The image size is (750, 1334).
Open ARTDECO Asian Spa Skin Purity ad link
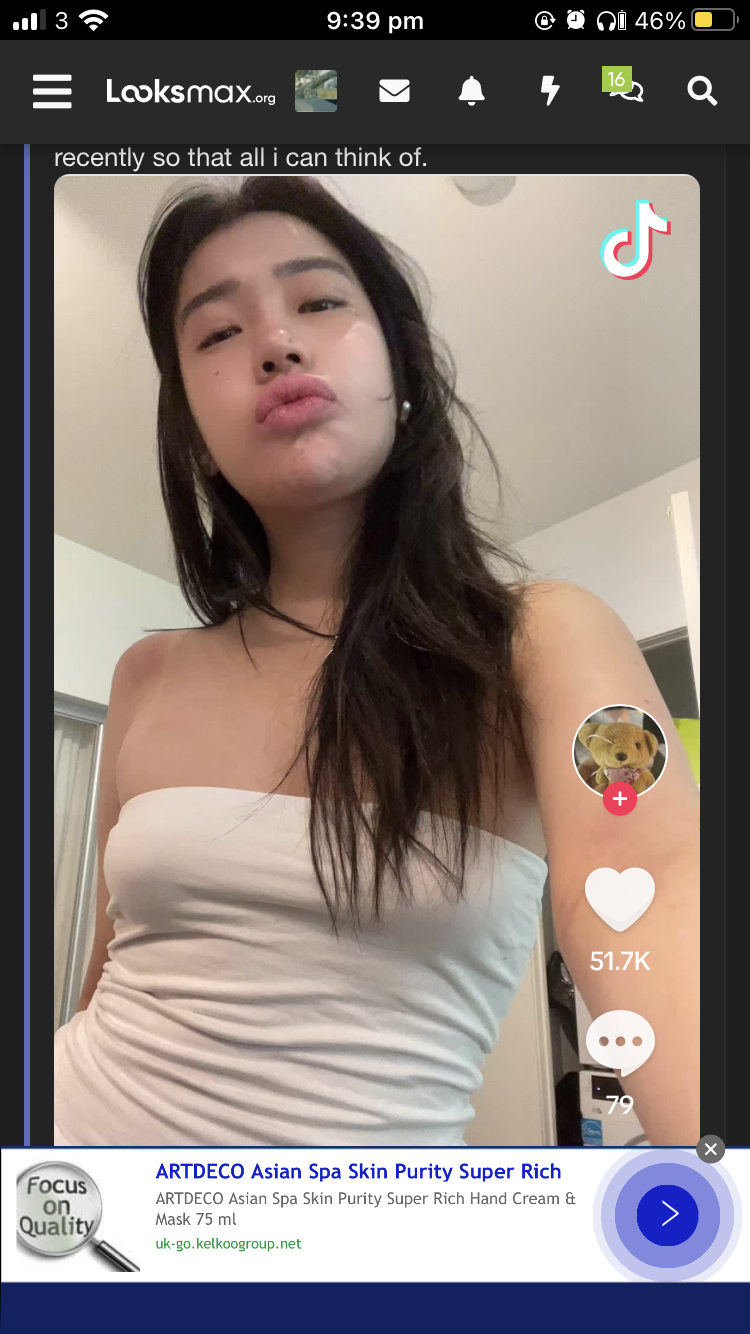358,1171
